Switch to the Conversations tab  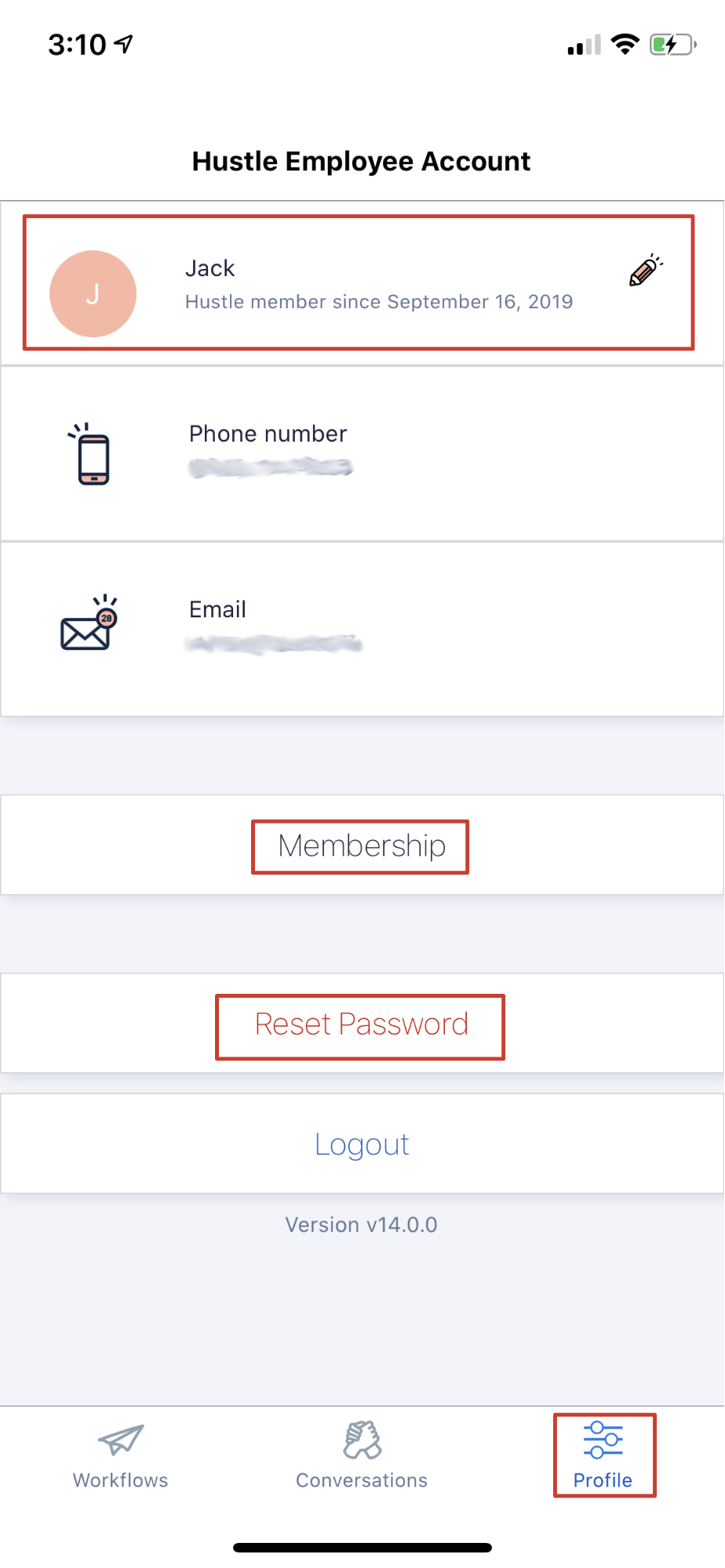coord(362,1457)
